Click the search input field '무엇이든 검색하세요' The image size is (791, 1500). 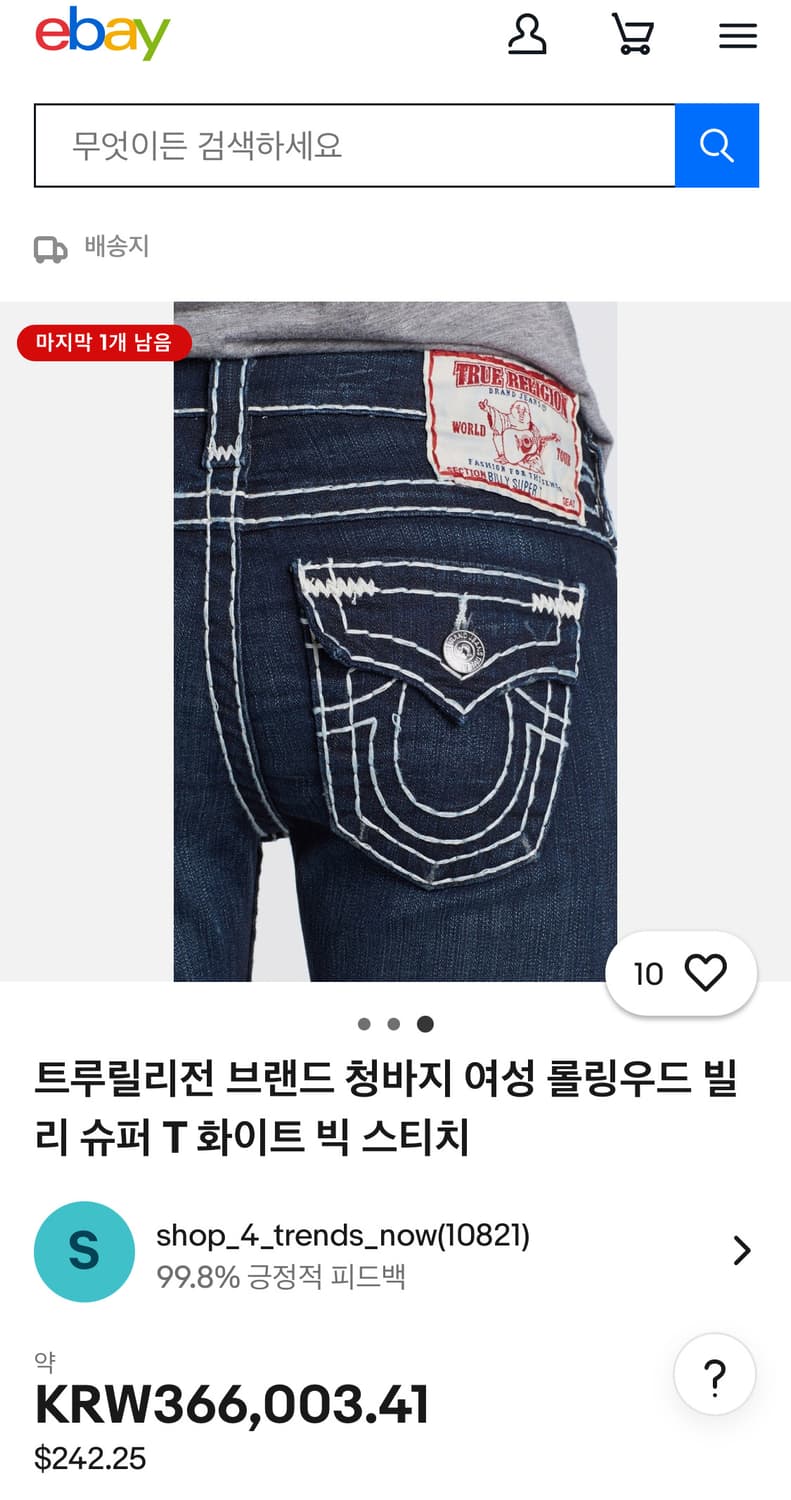355,145
